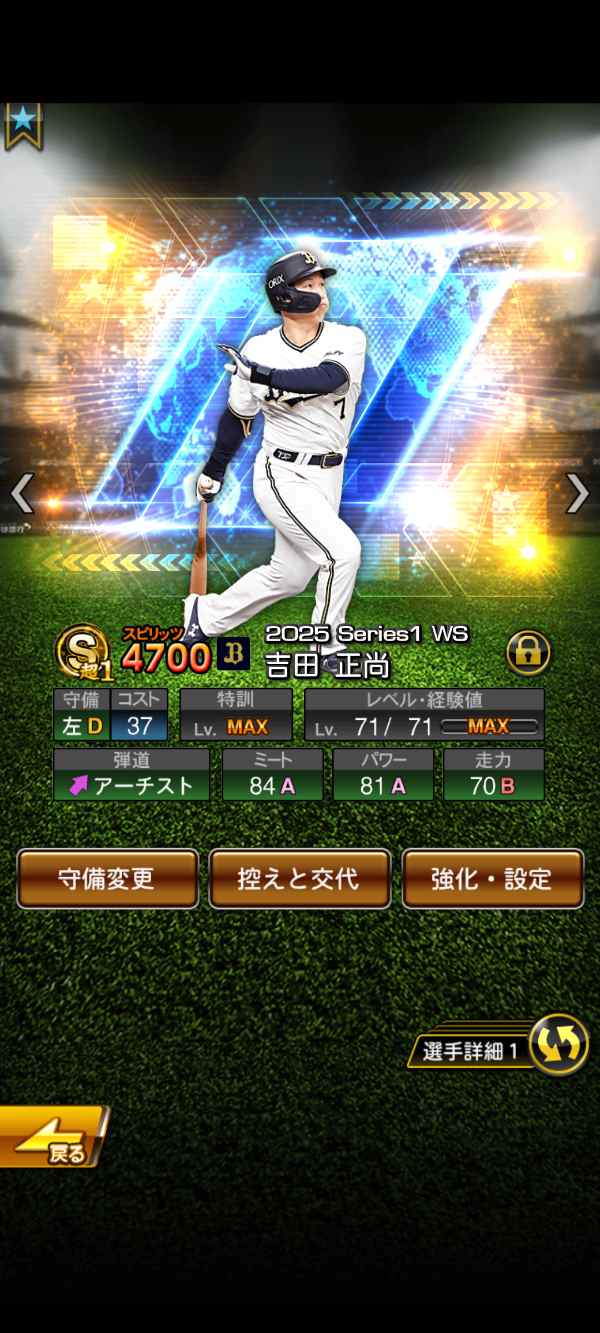Image resolution: width=600 pixels, height=1333 pixels.
Task: Open 控えと交代 substitution menu
Action: click(x=299, y=879)
